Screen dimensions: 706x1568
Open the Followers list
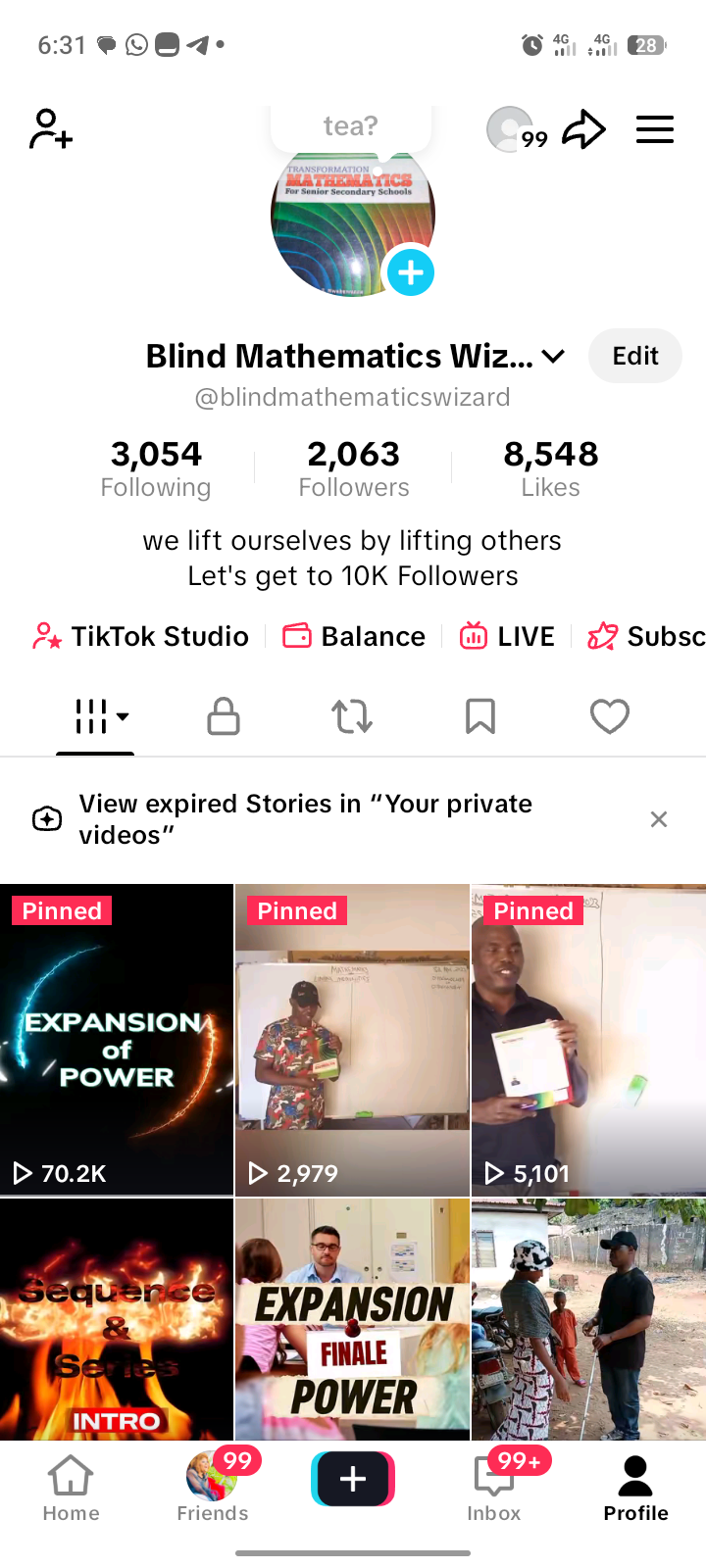coord(353,468)
